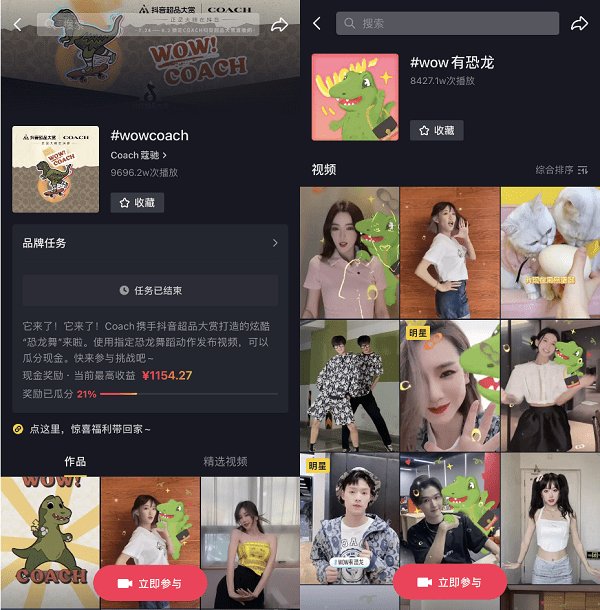
Task: Tap 立即参与 on the #wow有恐龙 page
Action: (450, 582)
